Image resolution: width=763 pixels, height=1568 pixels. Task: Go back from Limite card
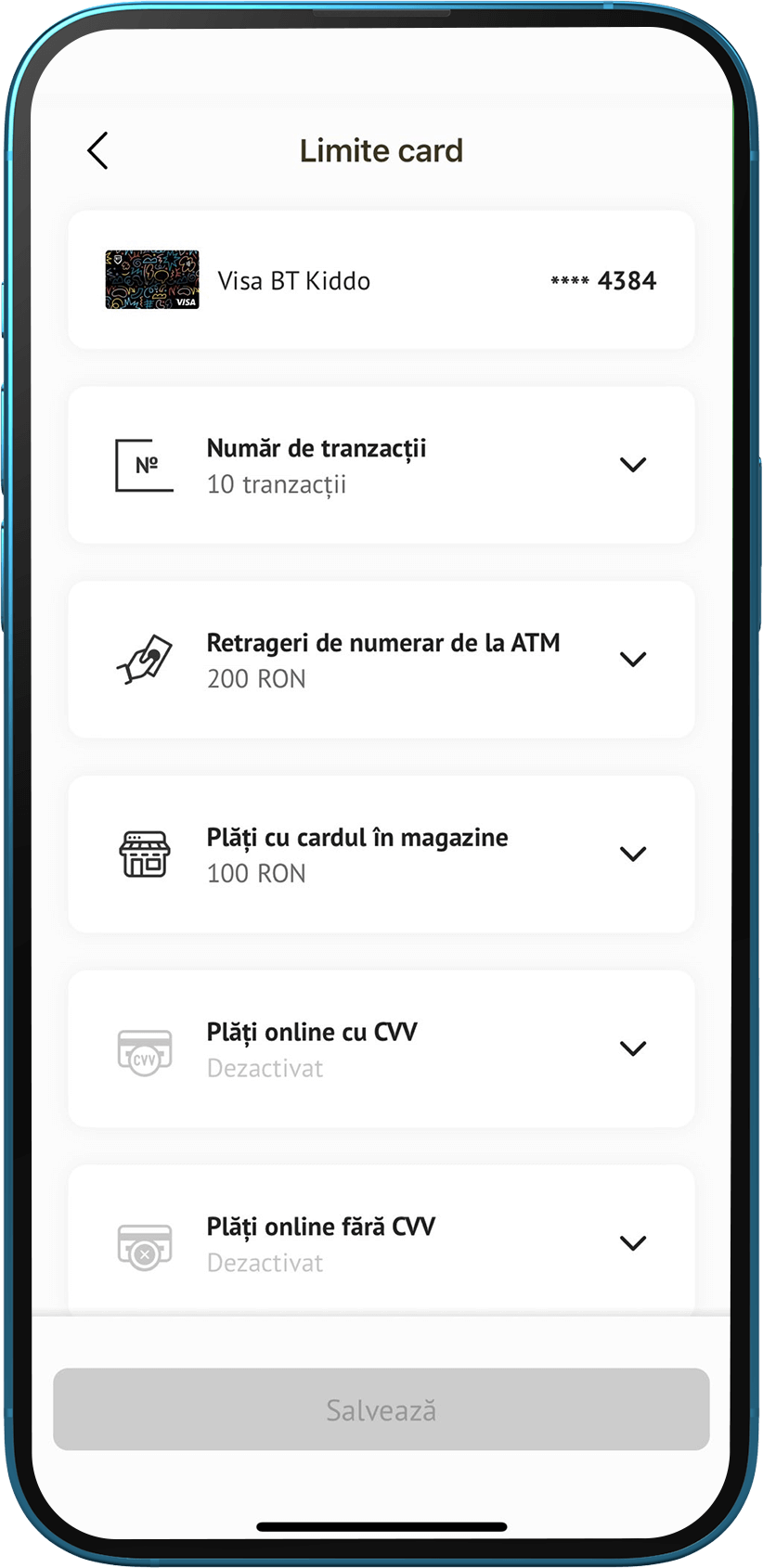[98, 150]
